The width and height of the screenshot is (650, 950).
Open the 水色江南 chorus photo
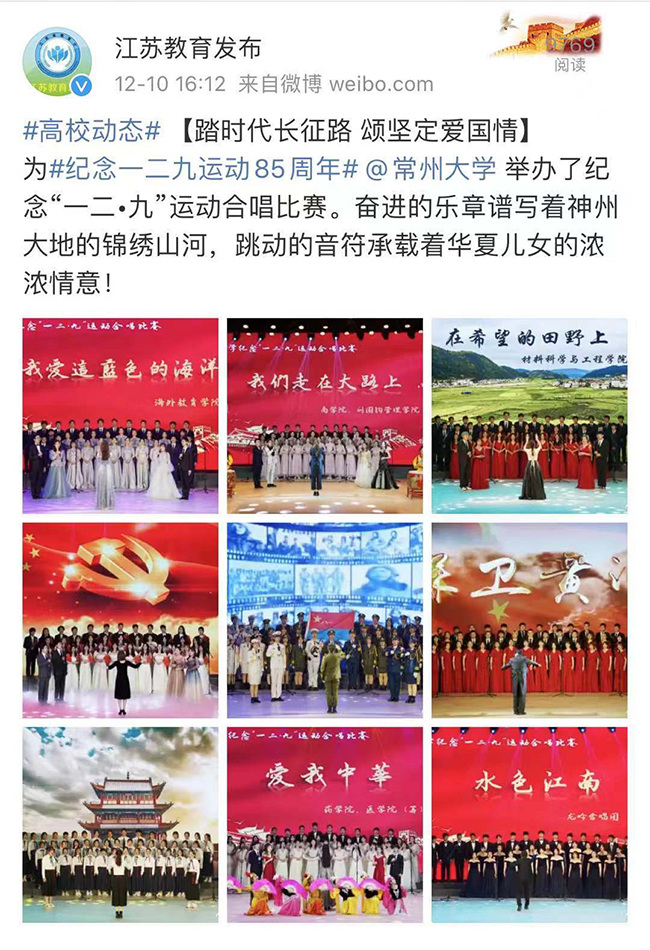click(x=529, y=824)
